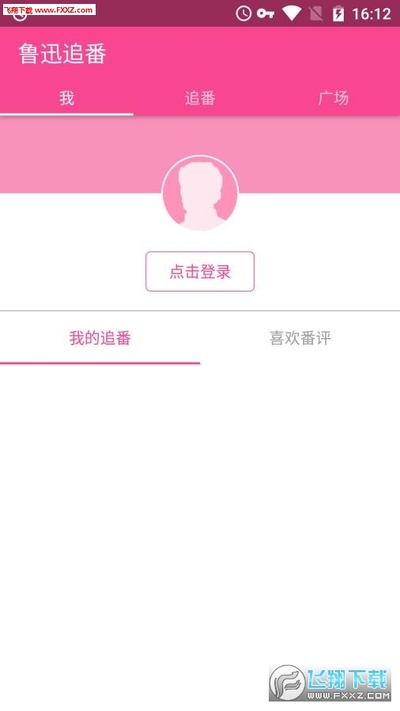
Task: Tap the profile avatar placeholder
Action: click(x=200, y=193)
